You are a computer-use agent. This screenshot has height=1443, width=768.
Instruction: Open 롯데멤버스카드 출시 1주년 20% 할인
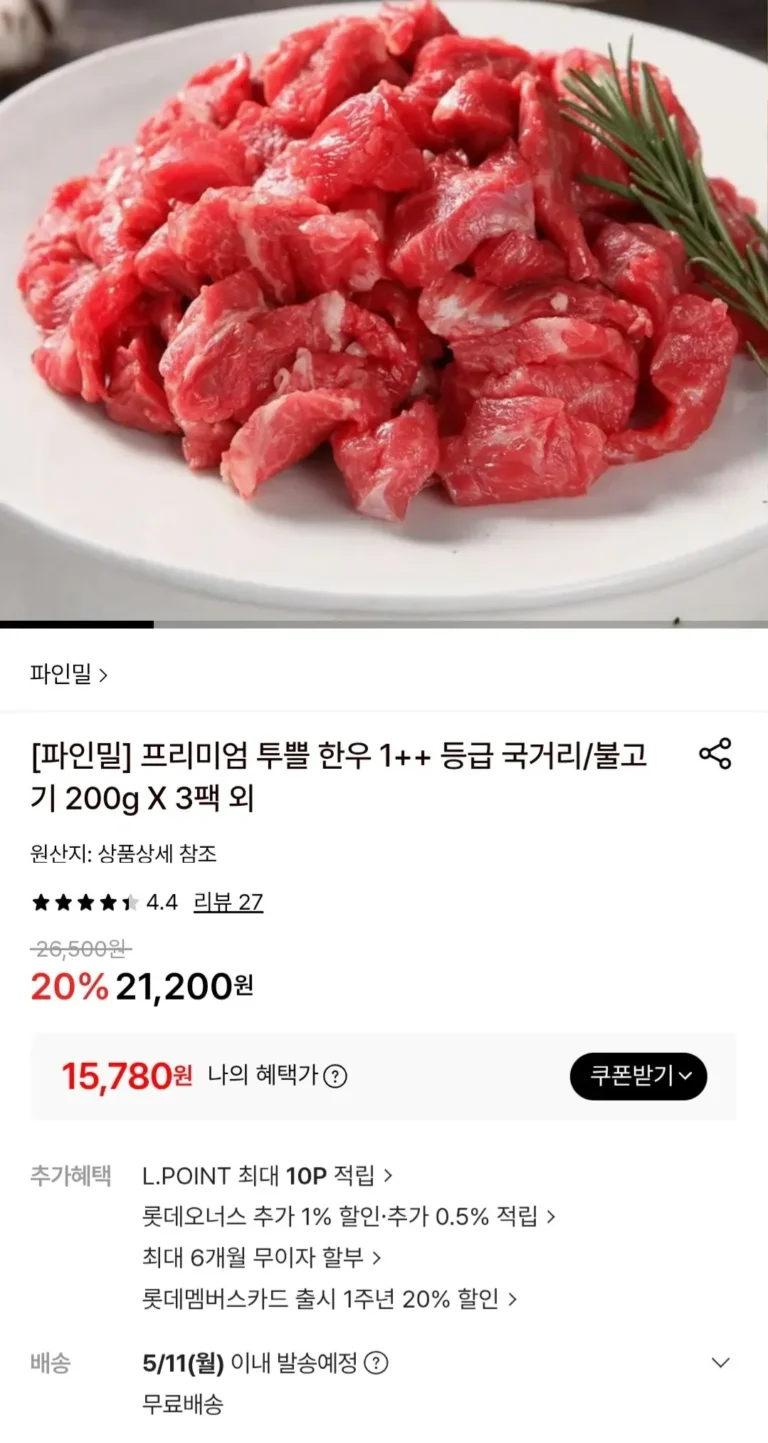330,1299
